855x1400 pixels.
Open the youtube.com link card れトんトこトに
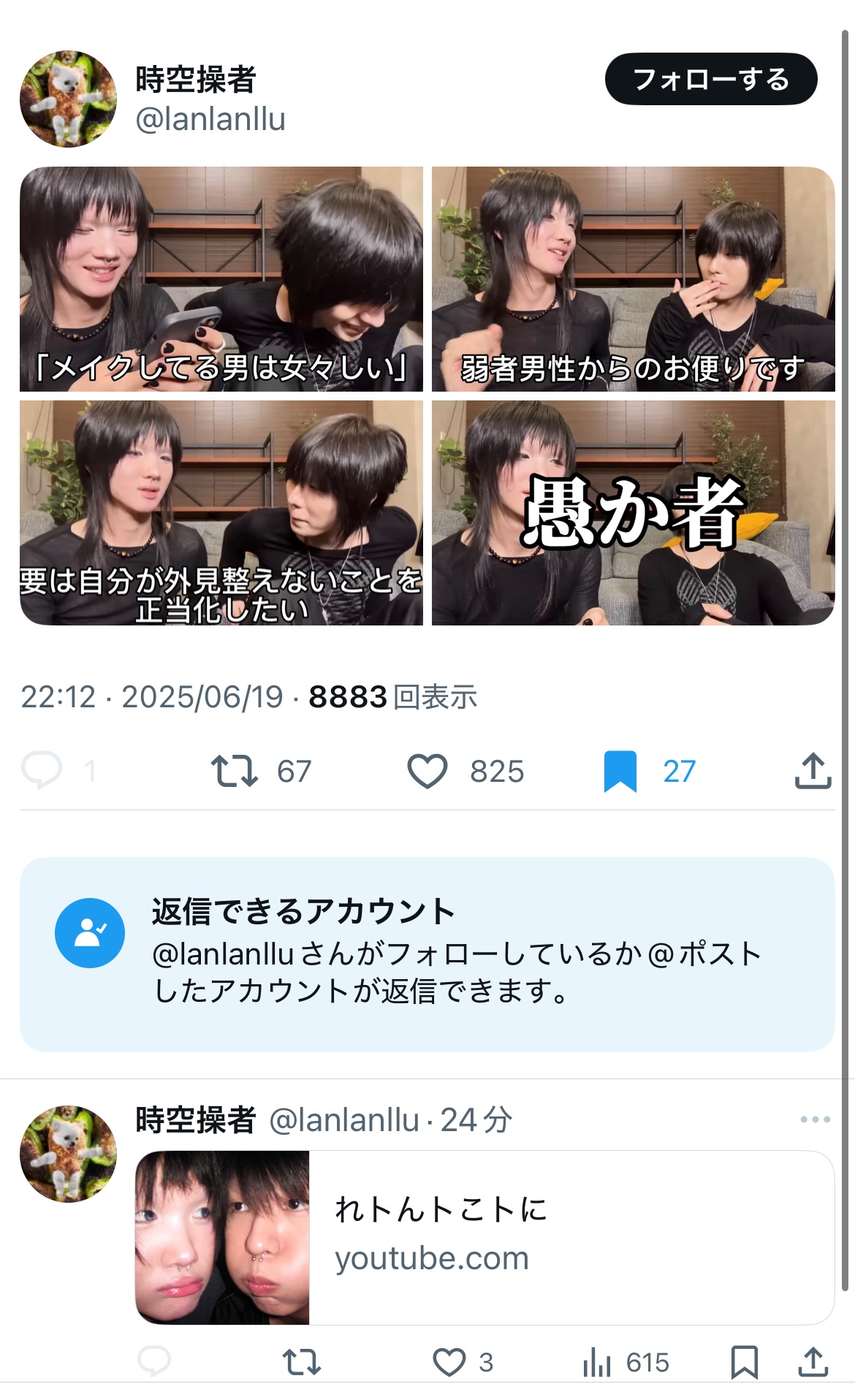pos(484,1237)
